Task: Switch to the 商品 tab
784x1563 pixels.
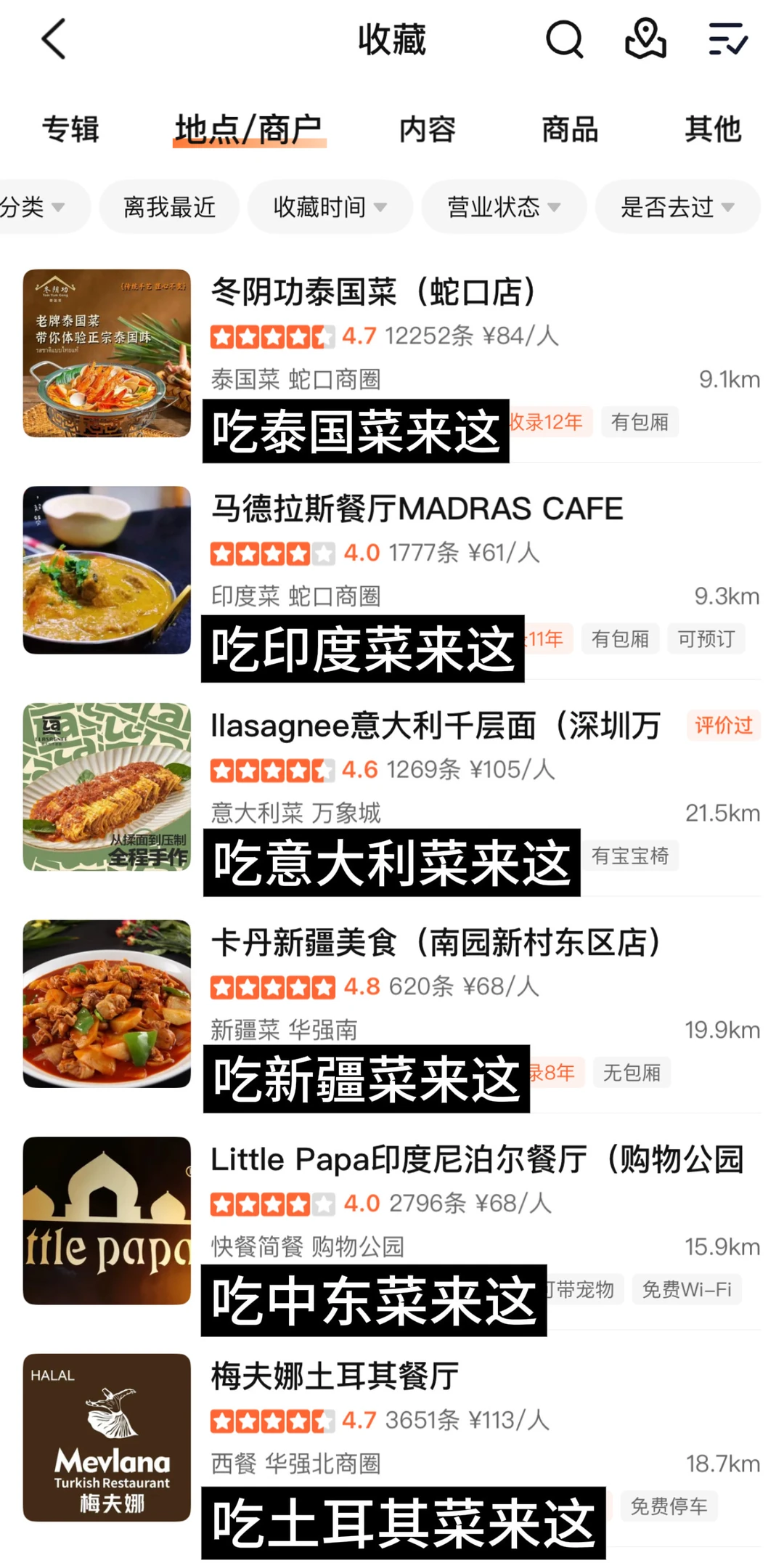Action: pyautogui.click(x=570, y=129)
